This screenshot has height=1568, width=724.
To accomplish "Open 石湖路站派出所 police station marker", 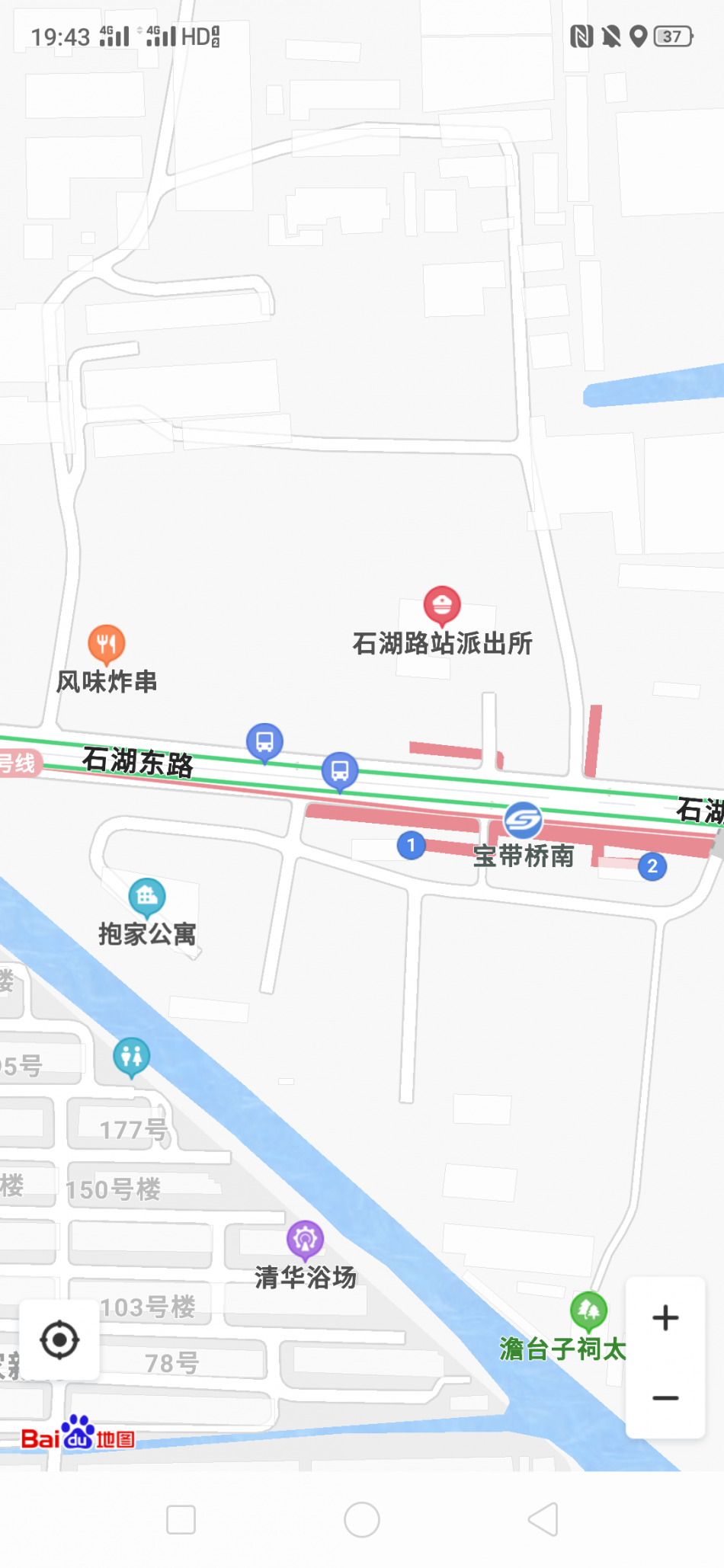I will tap(442, 605).
